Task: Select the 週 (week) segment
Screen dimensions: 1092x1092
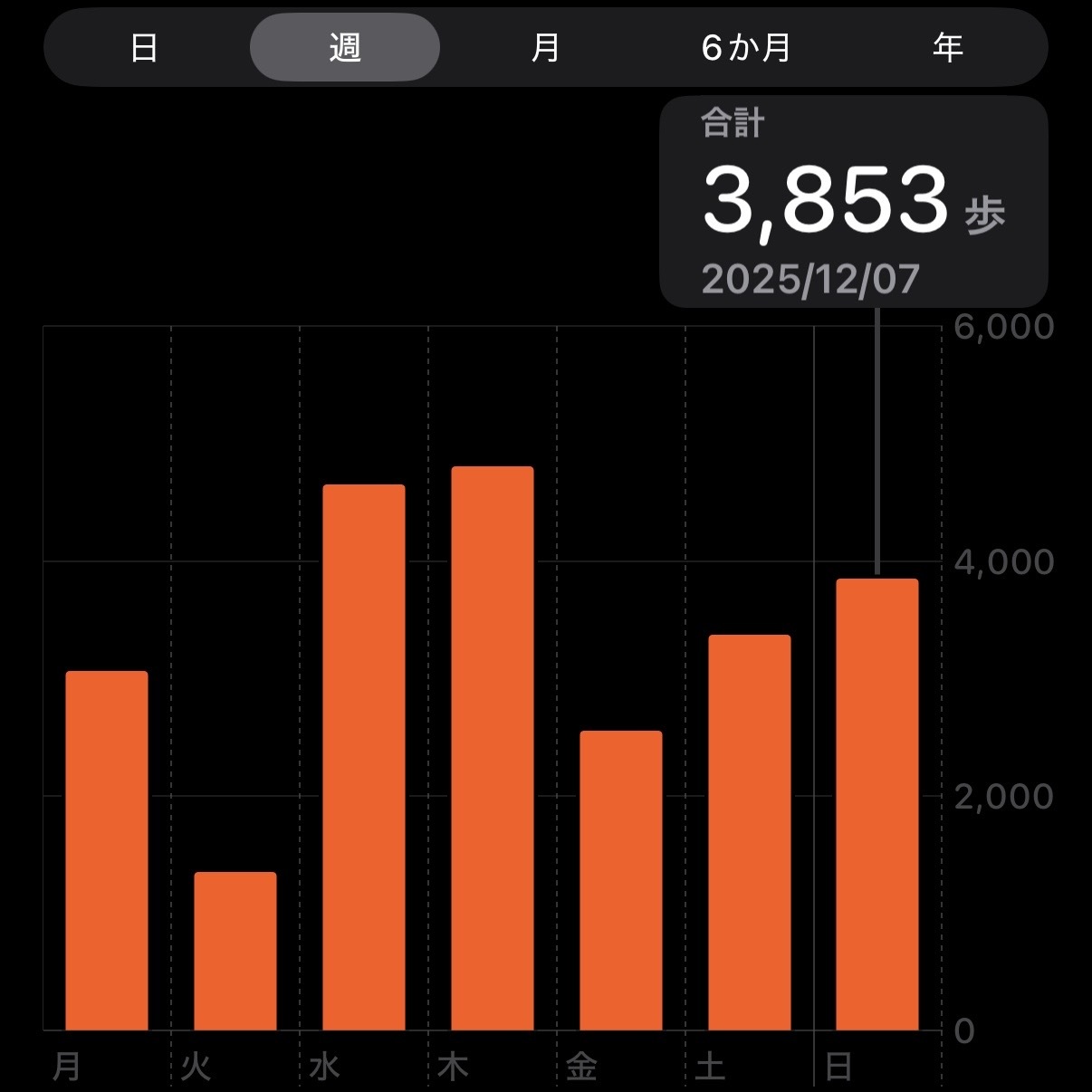Action: (x=345, y=47)
